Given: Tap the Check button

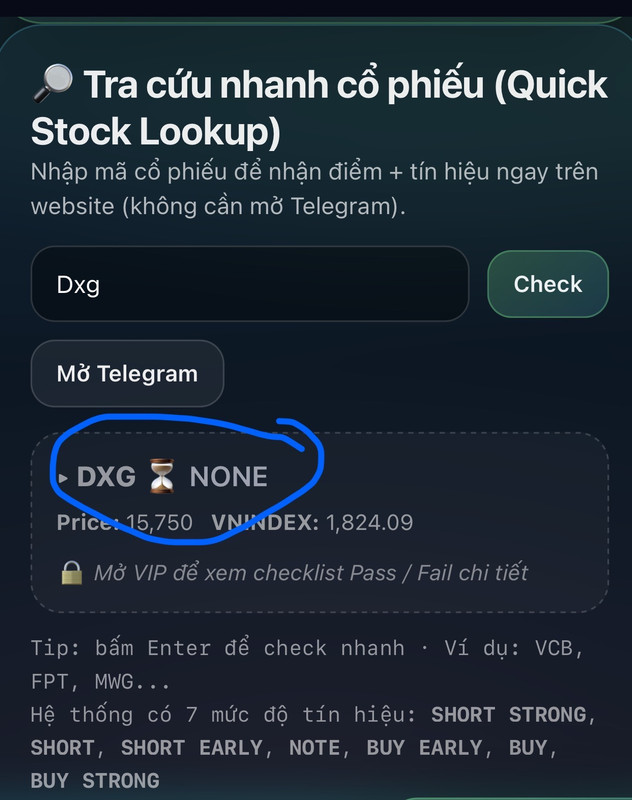Looking at the screenshot, I should 547,284.
